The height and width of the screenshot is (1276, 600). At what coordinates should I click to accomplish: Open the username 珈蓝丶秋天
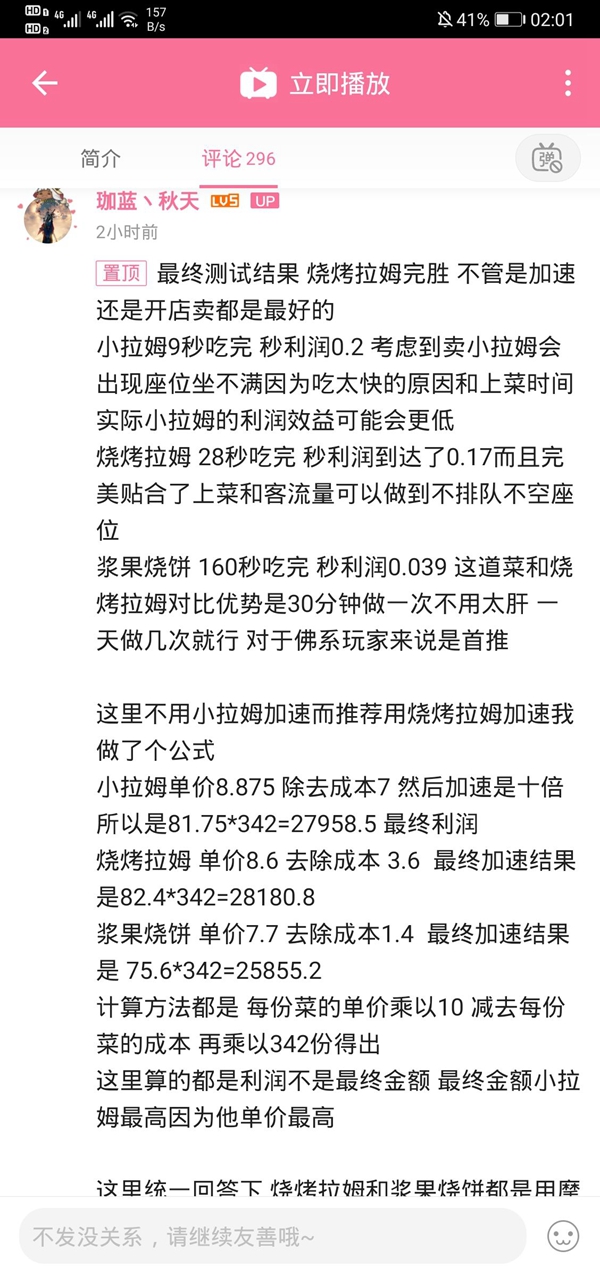point(147,201)
